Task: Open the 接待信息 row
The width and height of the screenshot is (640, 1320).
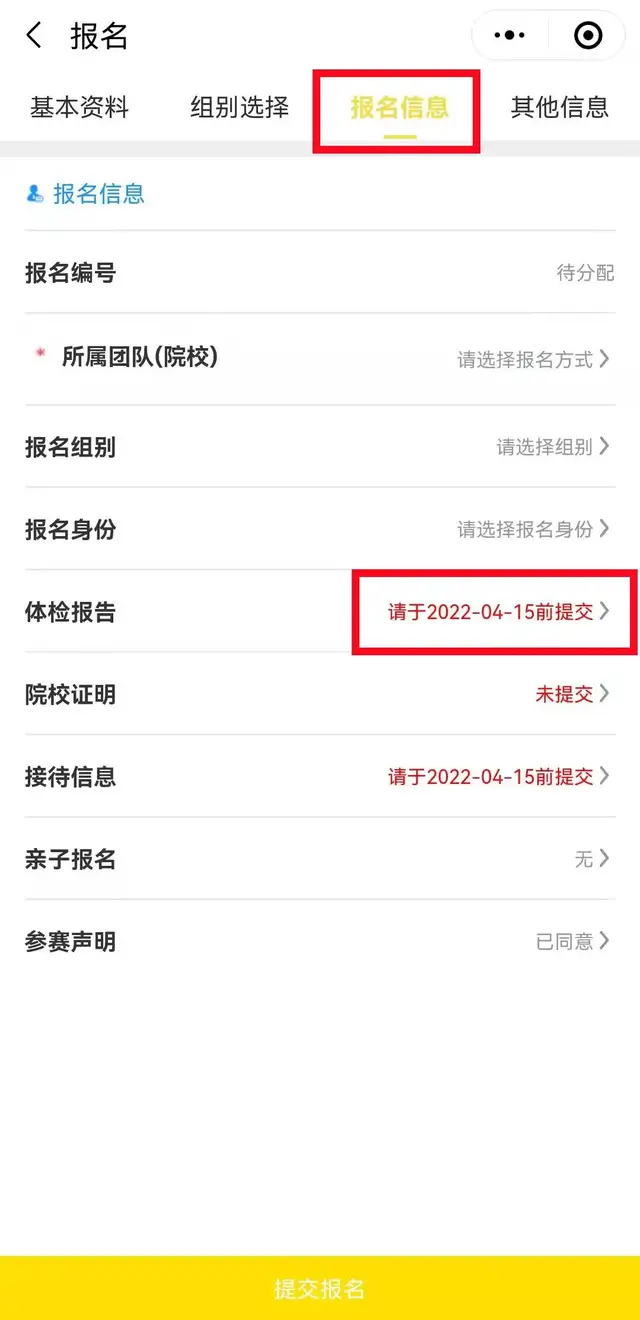Action: [x=320, y=776]
